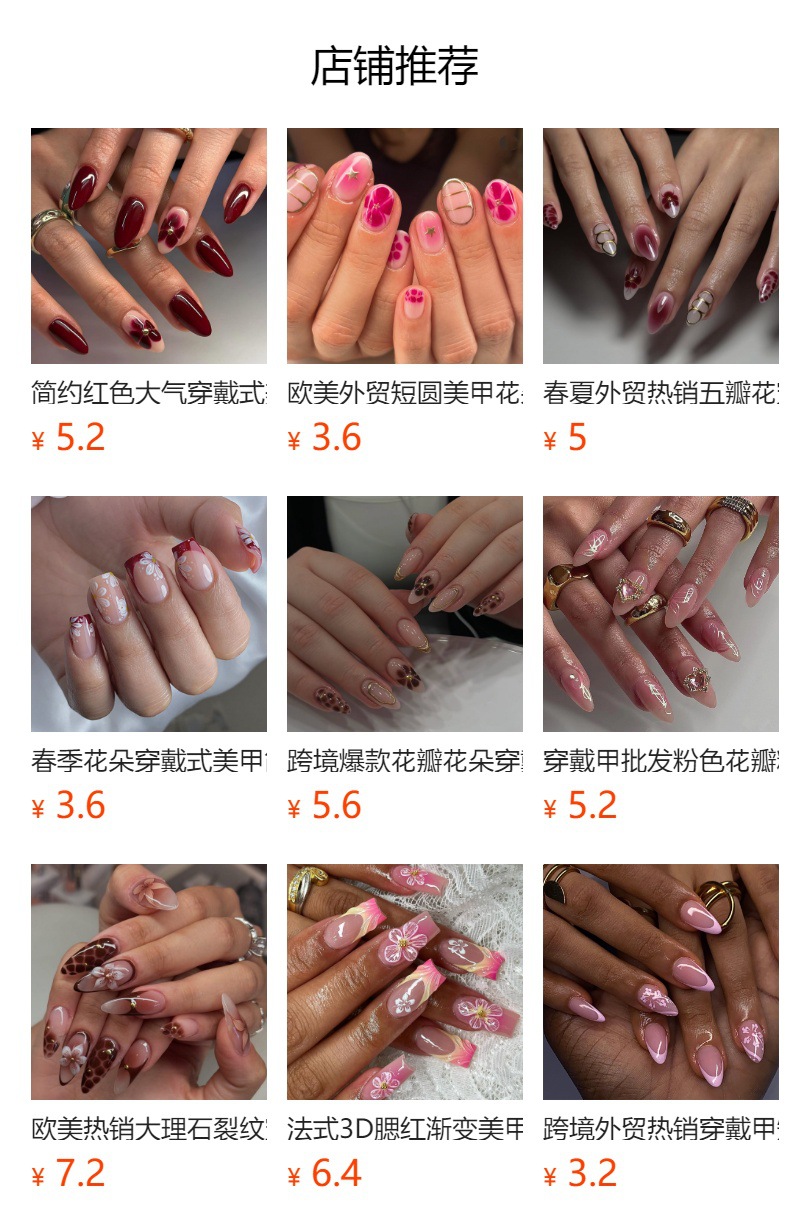Image resolution: width=790 pixels, height=1232 pixels.
Task: Choose the 法式3D腮红渐变美甲 product
Action: tap(405, 982)
